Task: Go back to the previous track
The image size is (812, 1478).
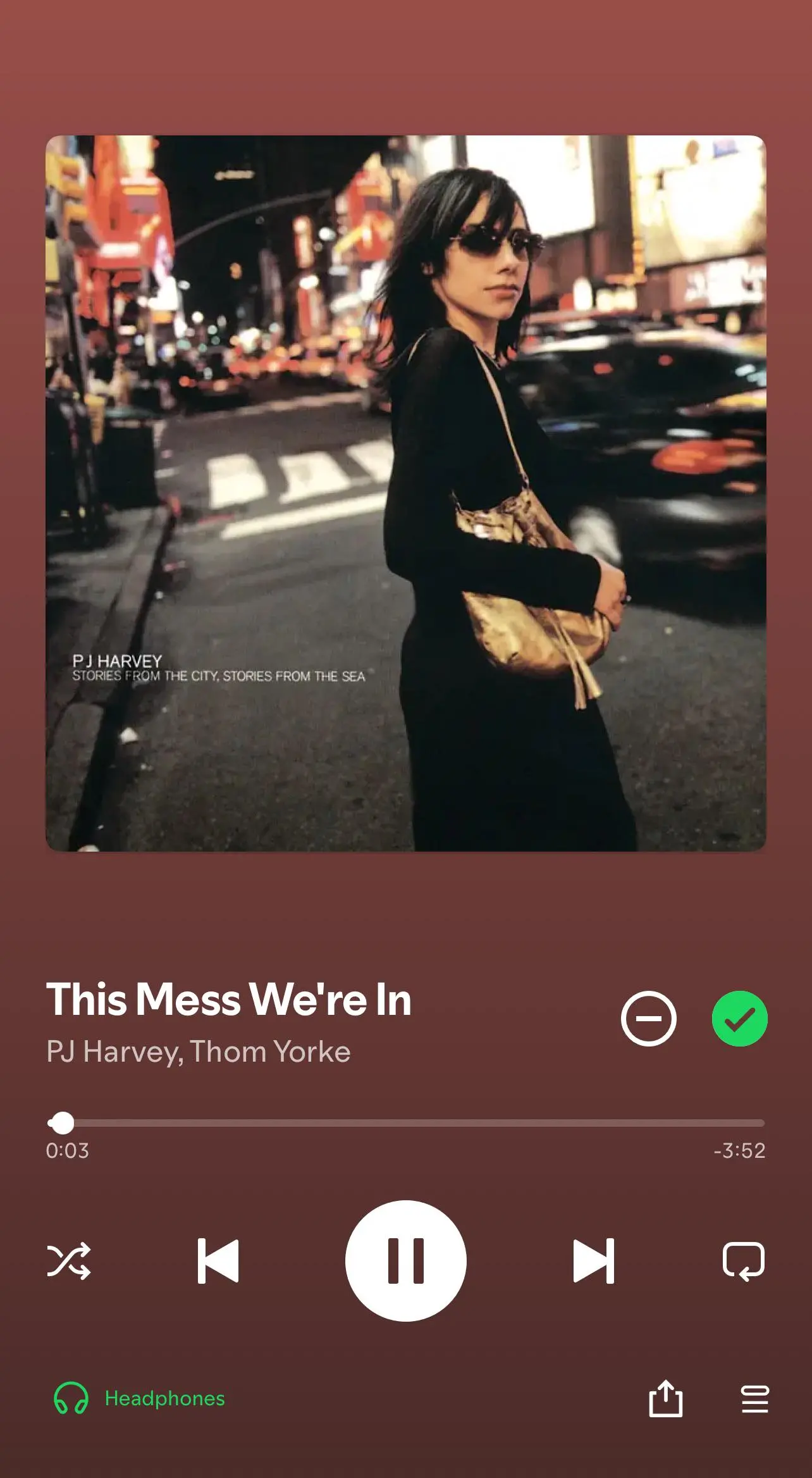Action: 218,1260
